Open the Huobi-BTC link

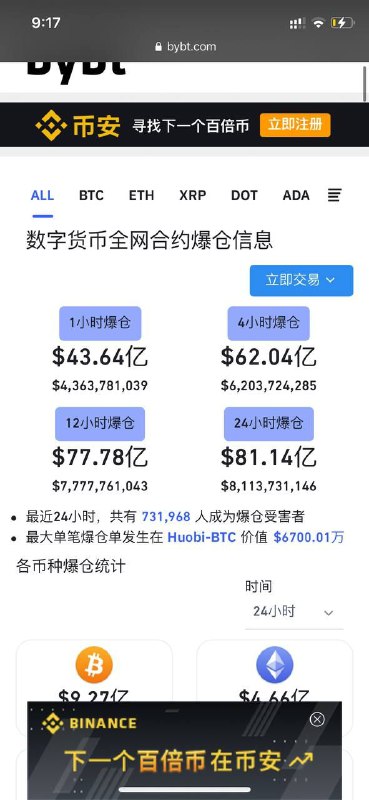point(202,537)
